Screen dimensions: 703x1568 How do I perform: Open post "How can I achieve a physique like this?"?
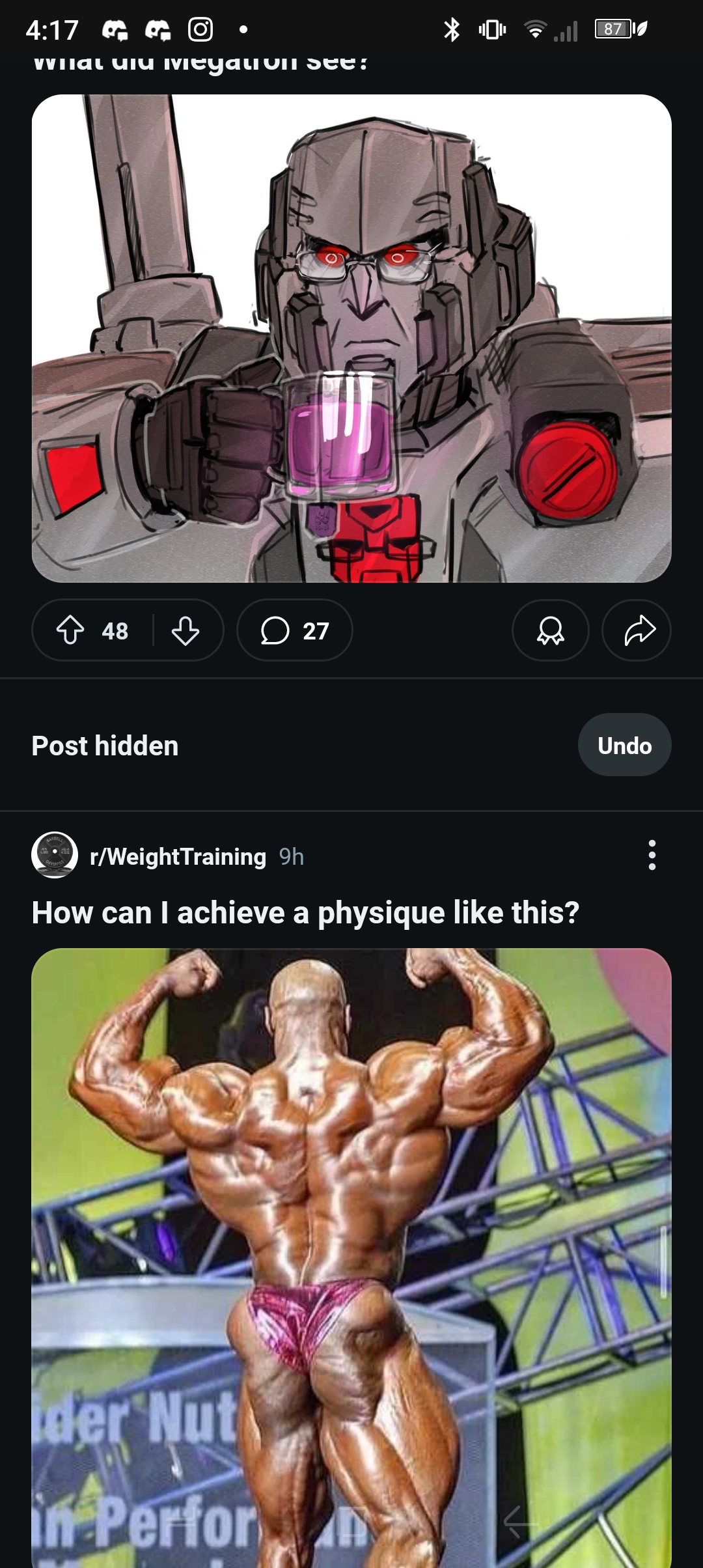click(x=305, y=912)
